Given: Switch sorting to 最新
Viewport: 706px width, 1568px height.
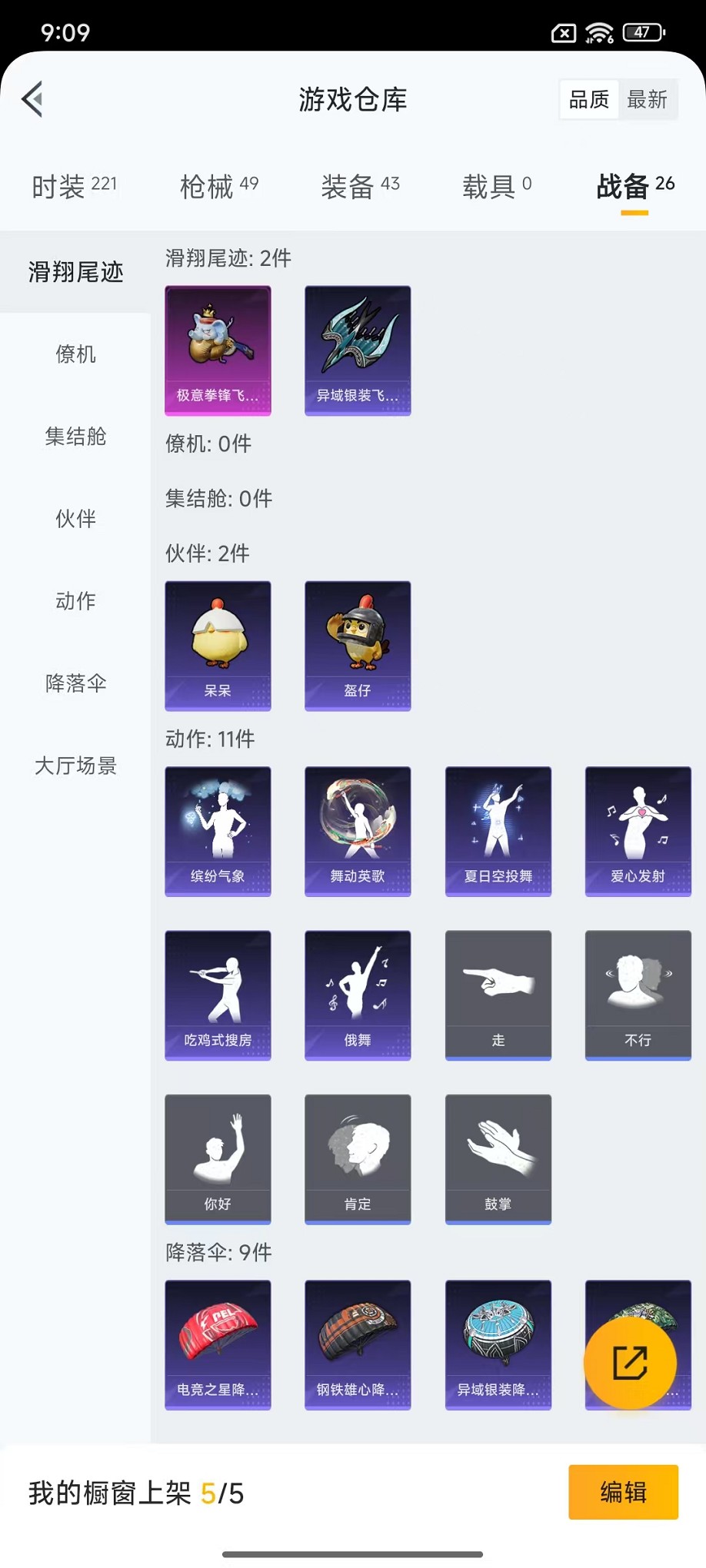Looking at the screenshot, I should point(648,99).
